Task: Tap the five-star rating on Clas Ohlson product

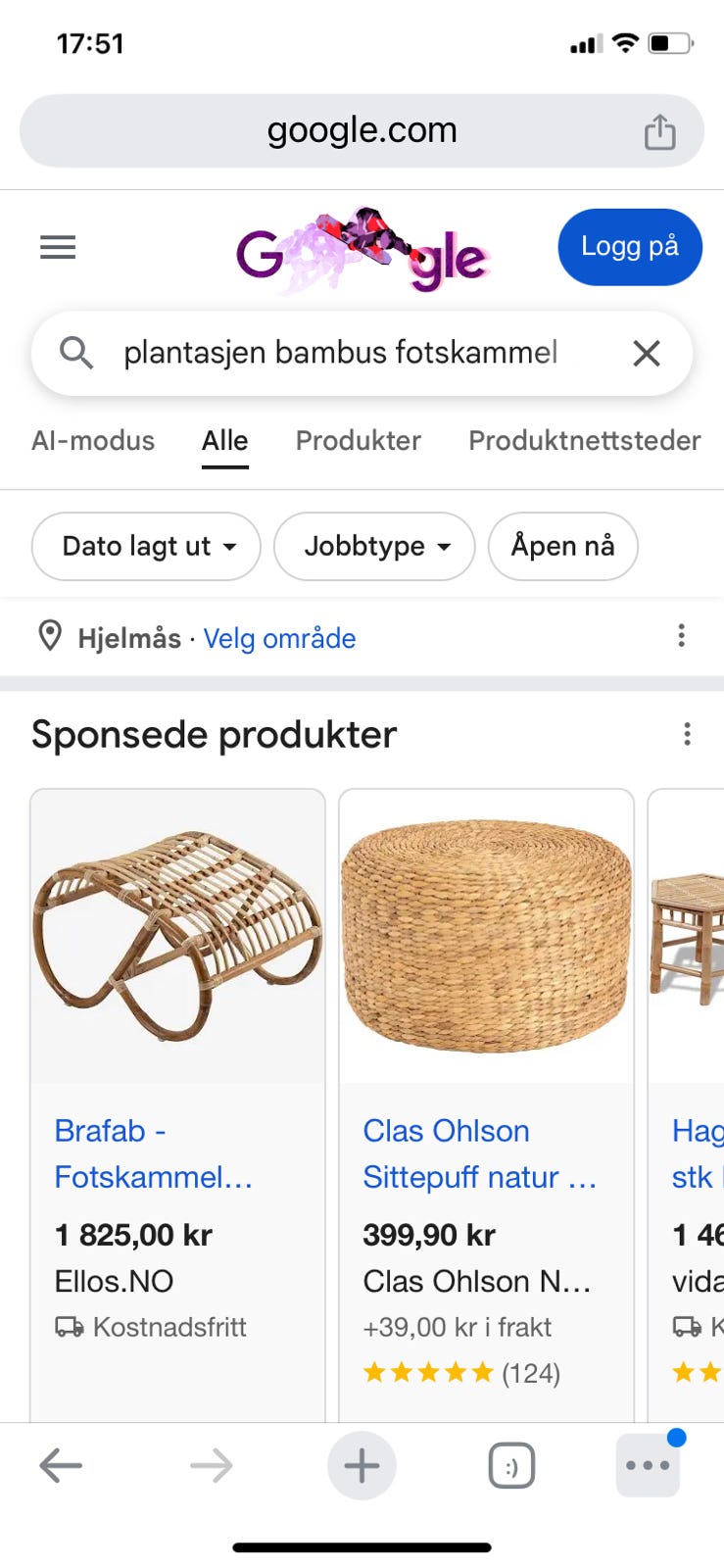Action: 428,1372
